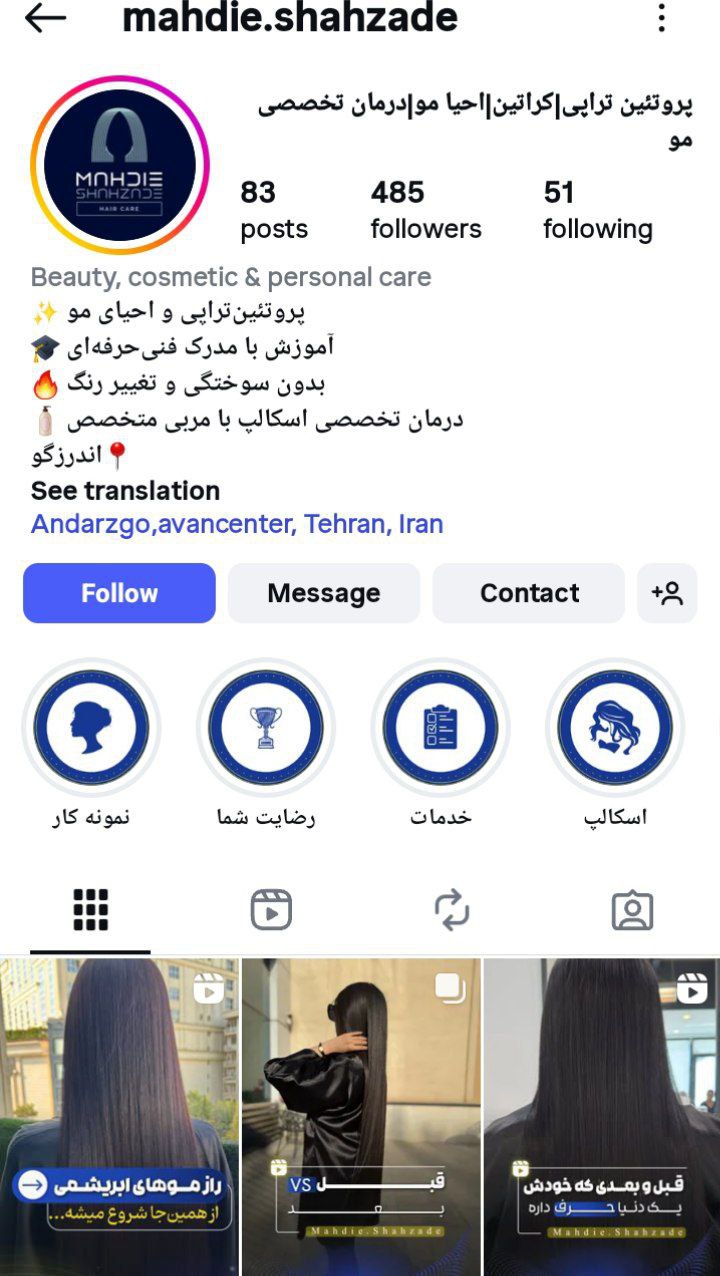
Task: Open the three-dot overflow menu
Action: pyautogui.click(x=661, y=18)
